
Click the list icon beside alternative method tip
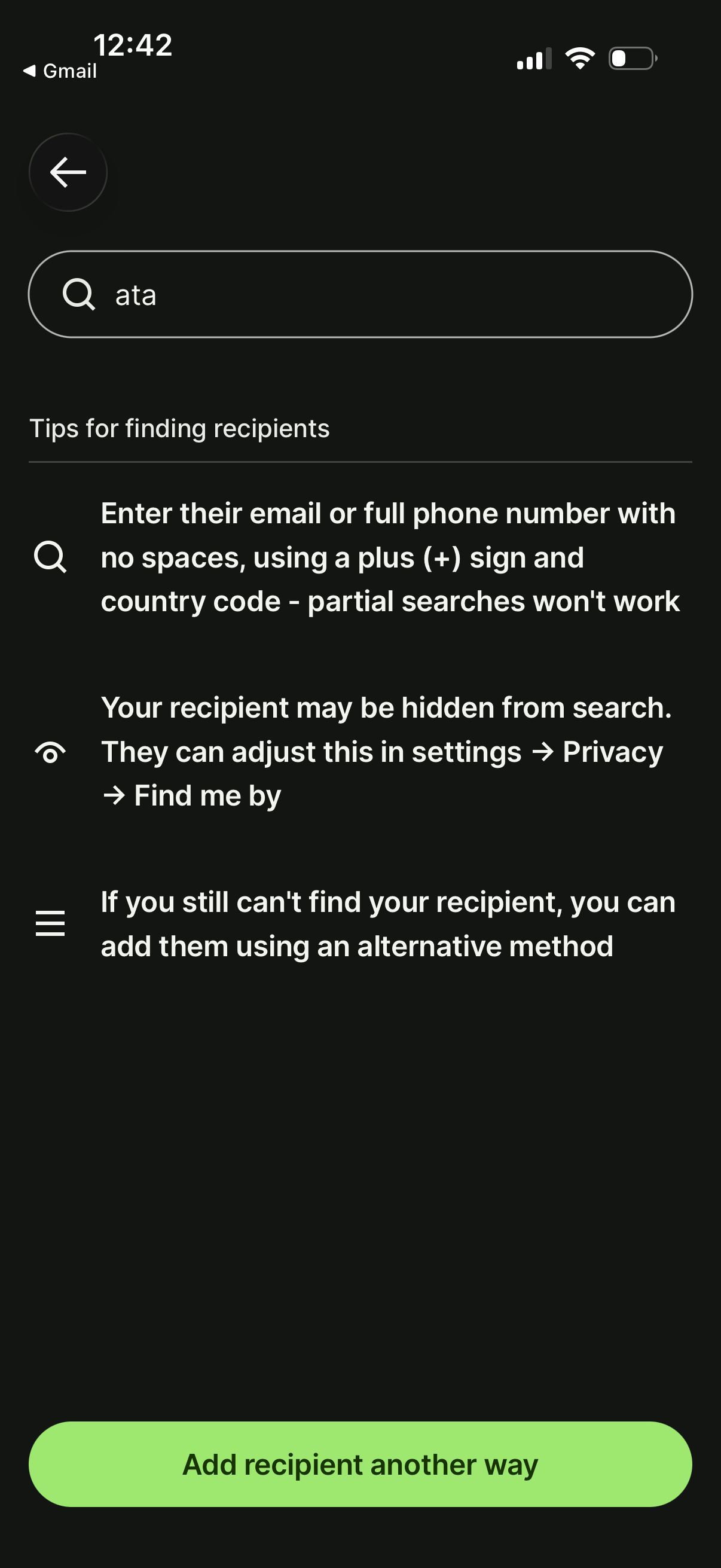[51, 923]
